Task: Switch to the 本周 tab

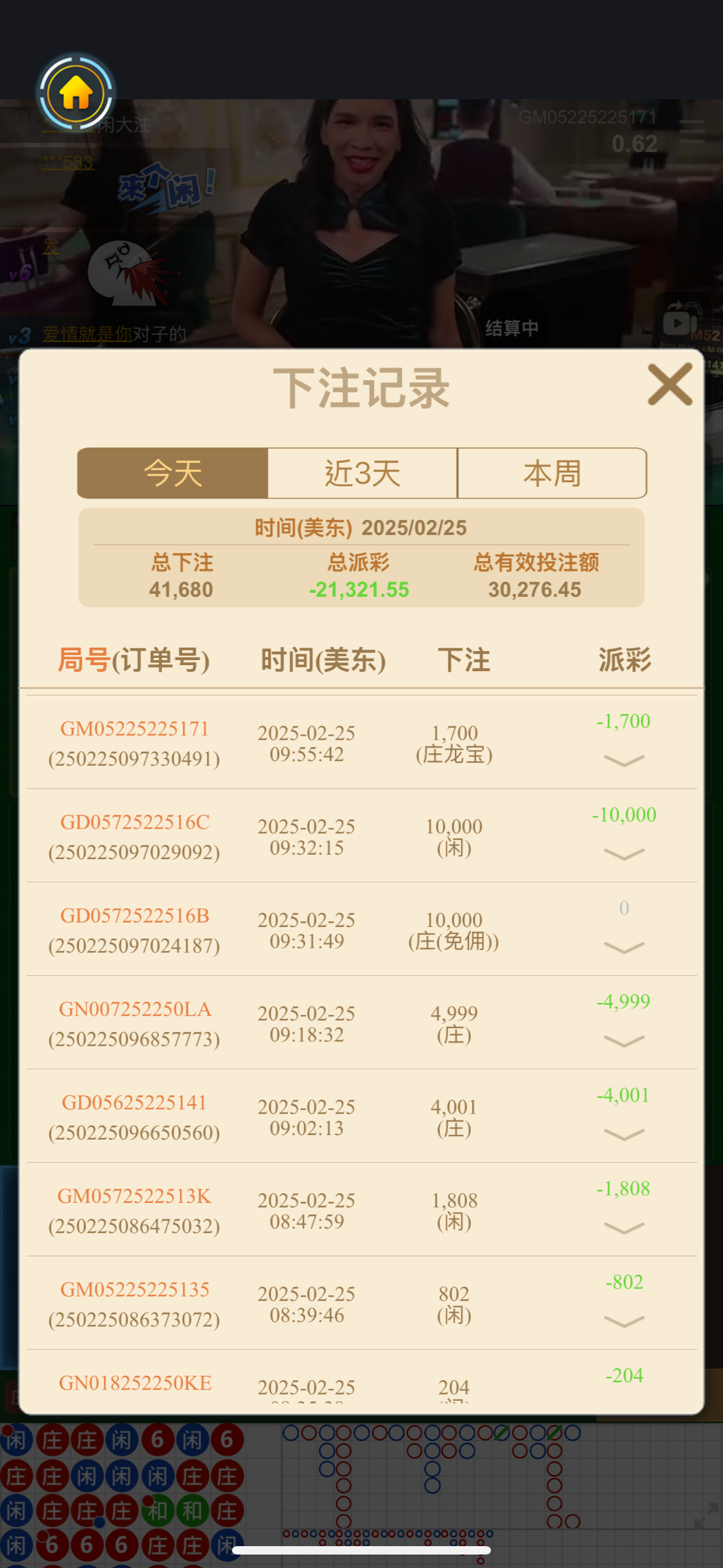Action: pos(551,473)
